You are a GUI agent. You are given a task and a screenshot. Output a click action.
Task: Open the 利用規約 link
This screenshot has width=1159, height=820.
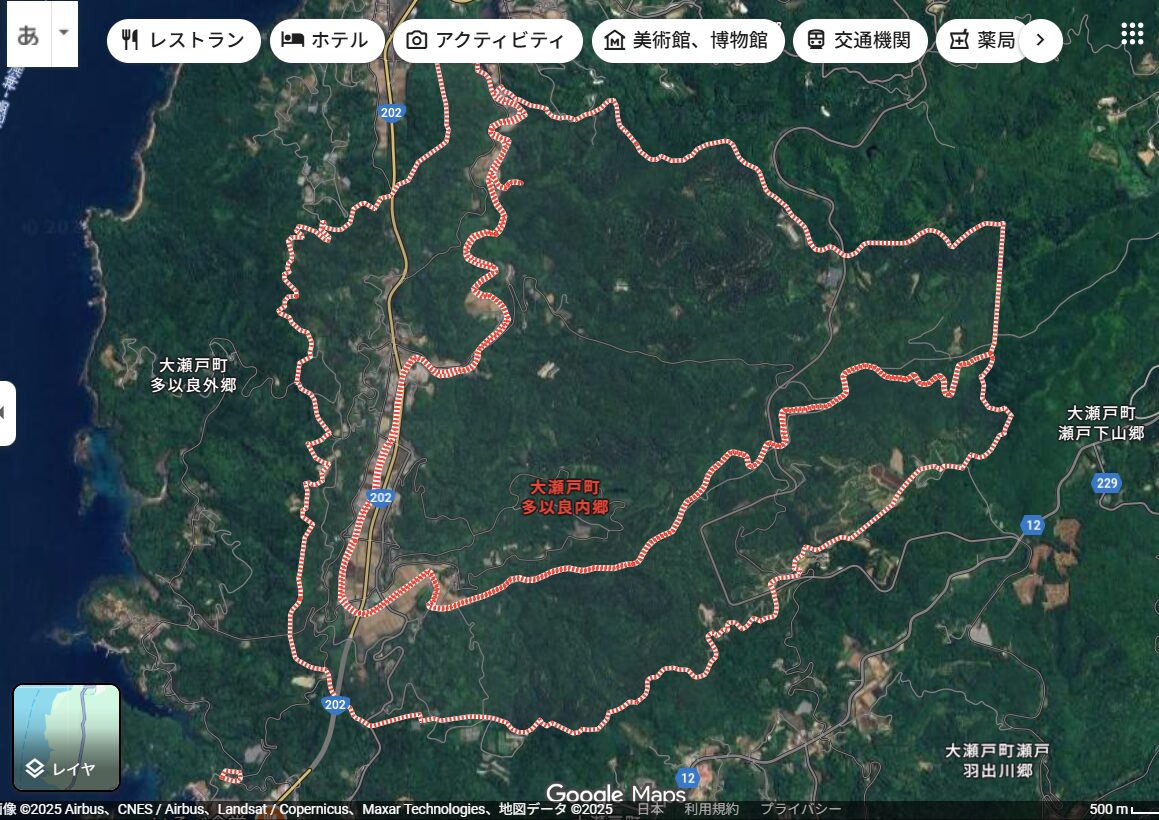[x=711, y=809]
